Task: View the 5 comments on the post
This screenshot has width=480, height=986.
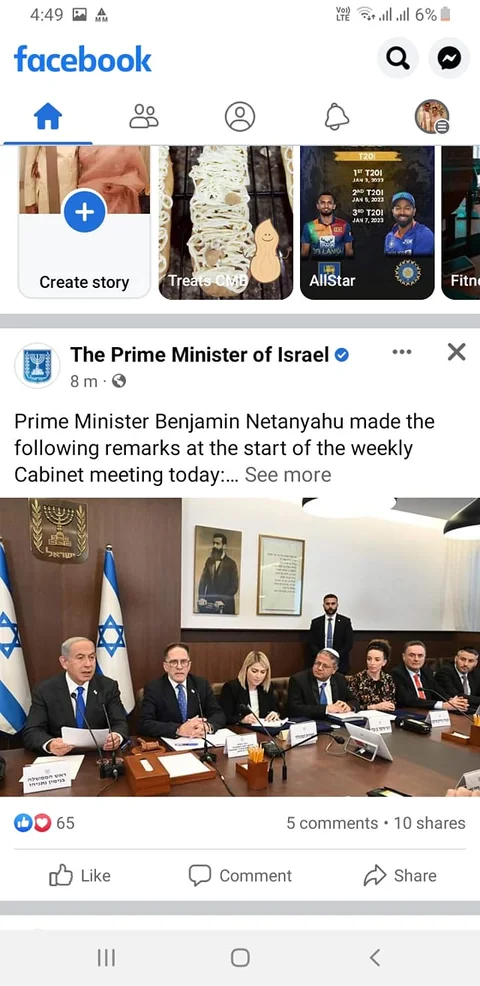Action: 332,823
